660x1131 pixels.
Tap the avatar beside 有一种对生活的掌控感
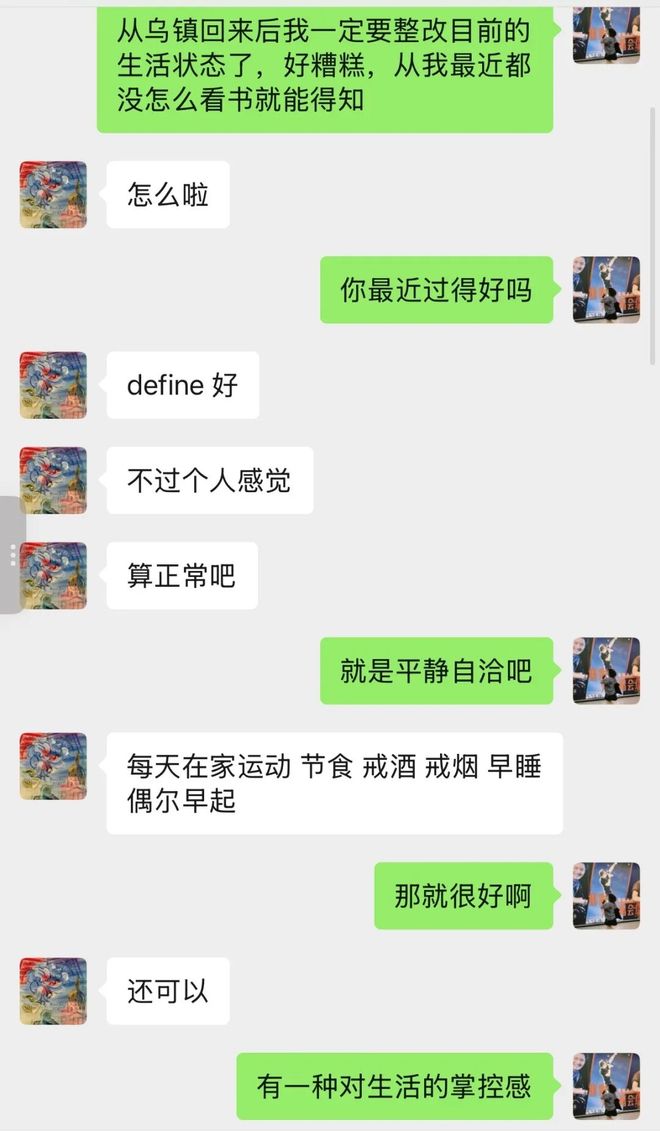coord(606,1086)
